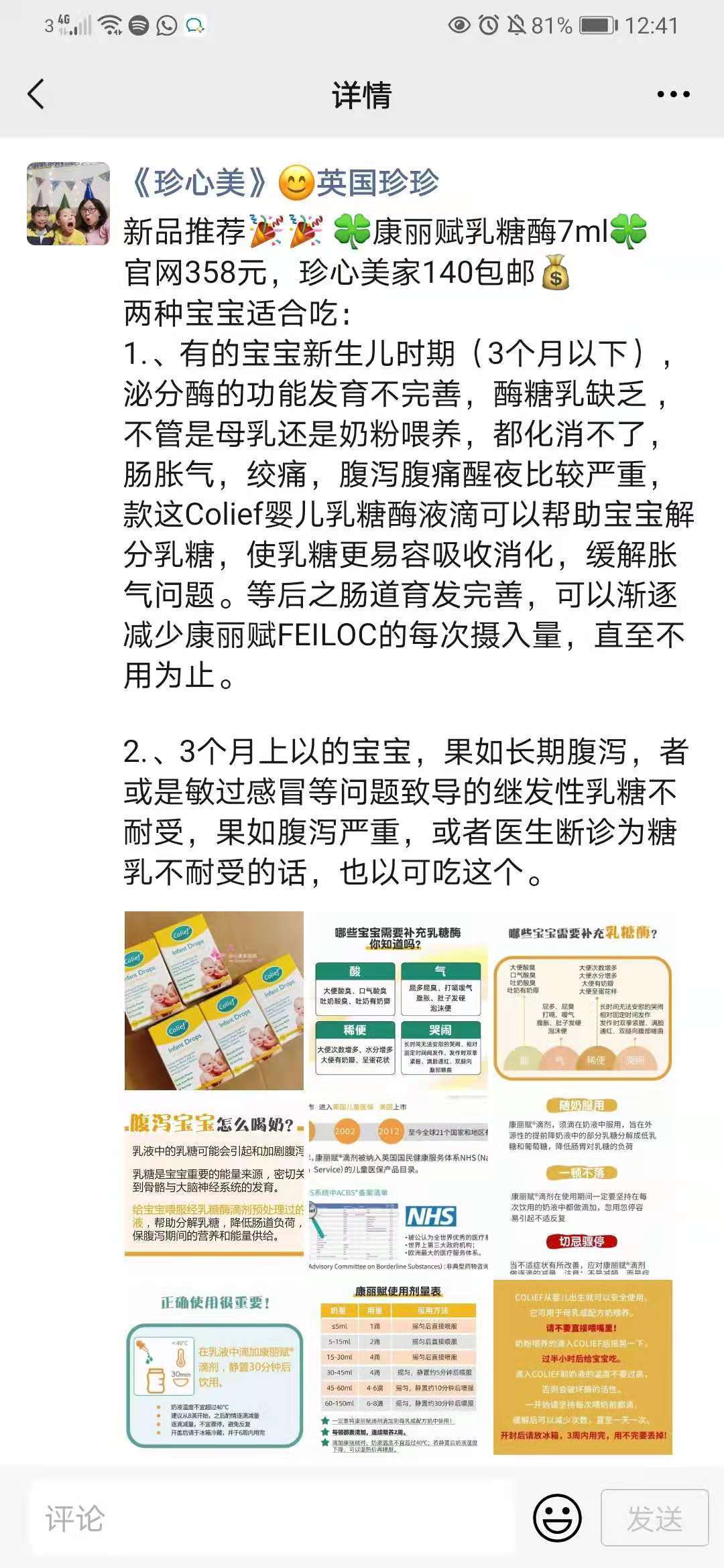Open the poster's profile avatar
The width and height of the screenshot is (724, 1568).
[68, 204]
